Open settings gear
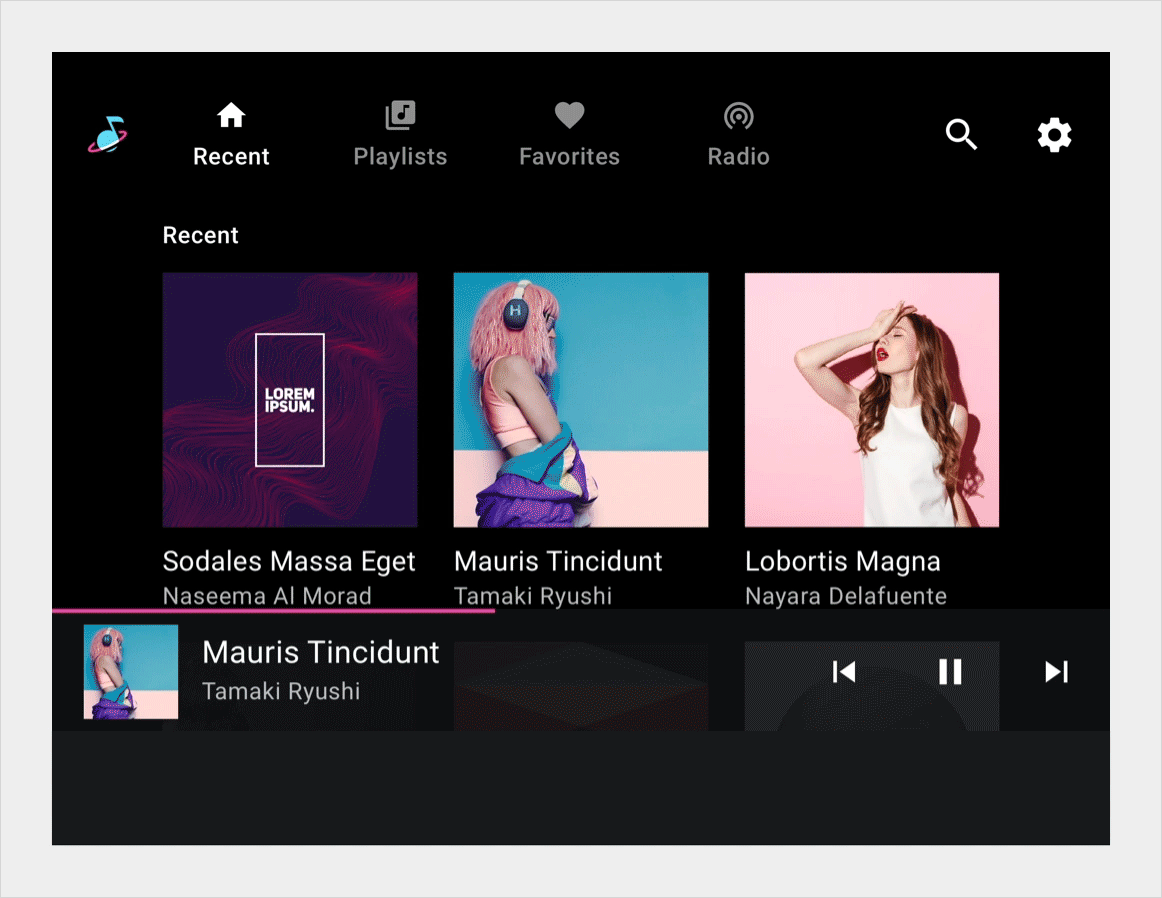The height and width of the screenshot is (898, 1162). [x=1054, y=134]
